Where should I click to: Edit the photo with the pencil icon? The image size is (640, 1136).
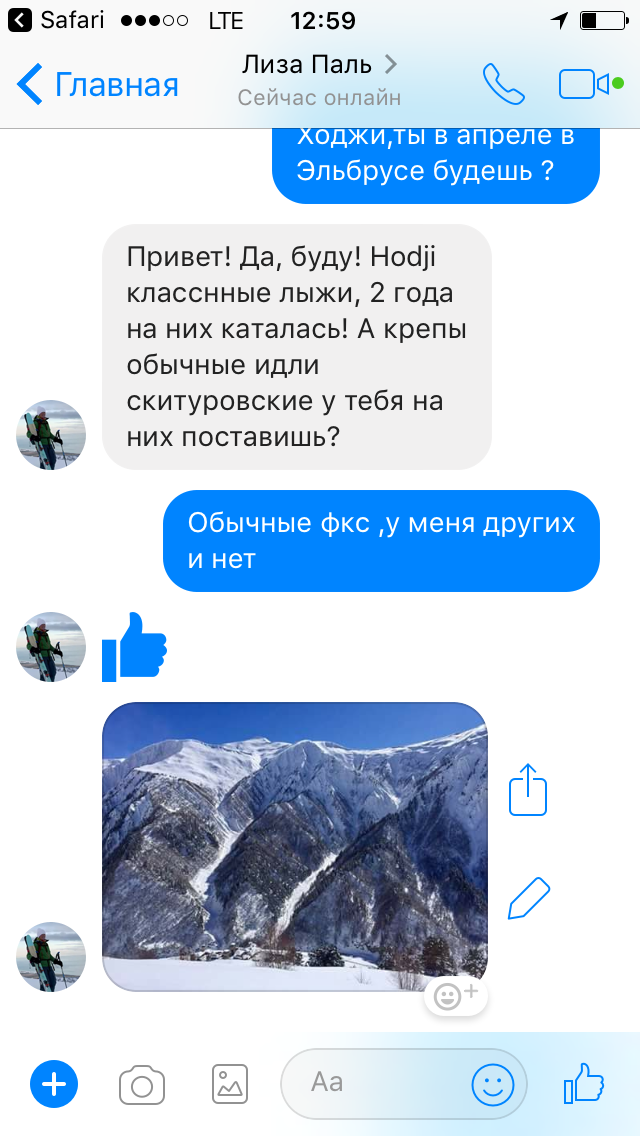click(529, 898)
